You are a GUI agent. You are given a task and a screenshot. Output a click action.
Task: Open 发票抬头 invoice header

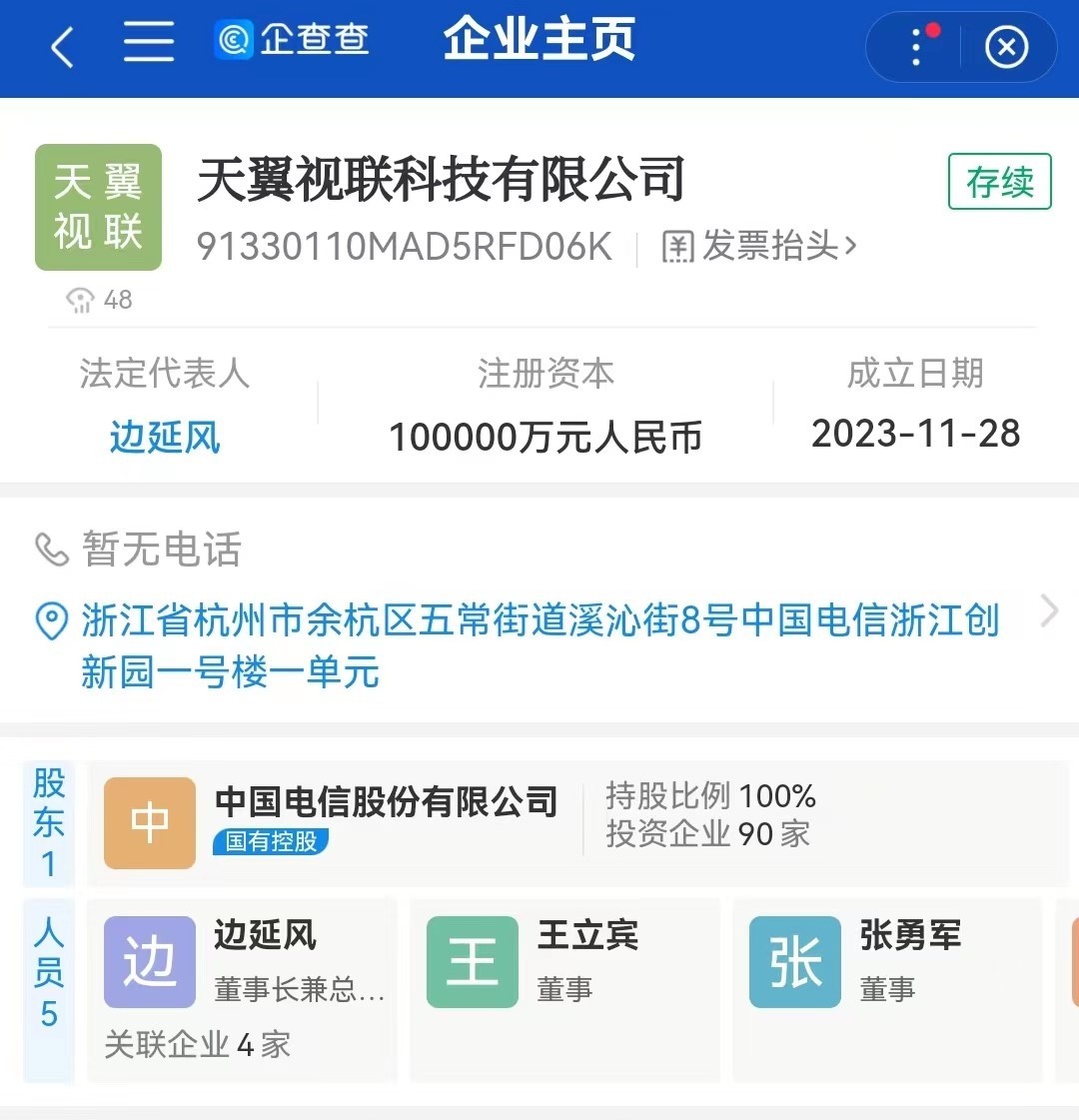[x=759, y=246]
